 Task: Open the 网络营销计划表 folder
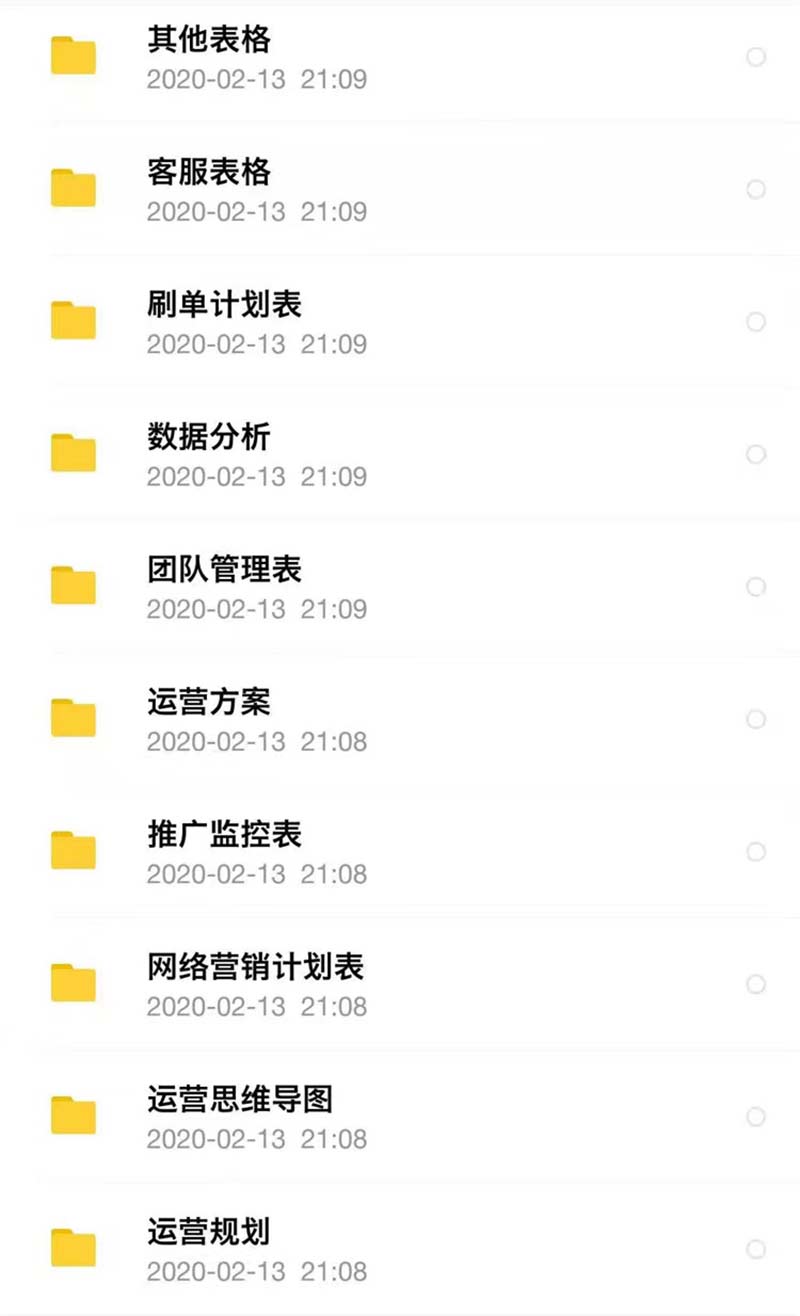tap(255, 967)
